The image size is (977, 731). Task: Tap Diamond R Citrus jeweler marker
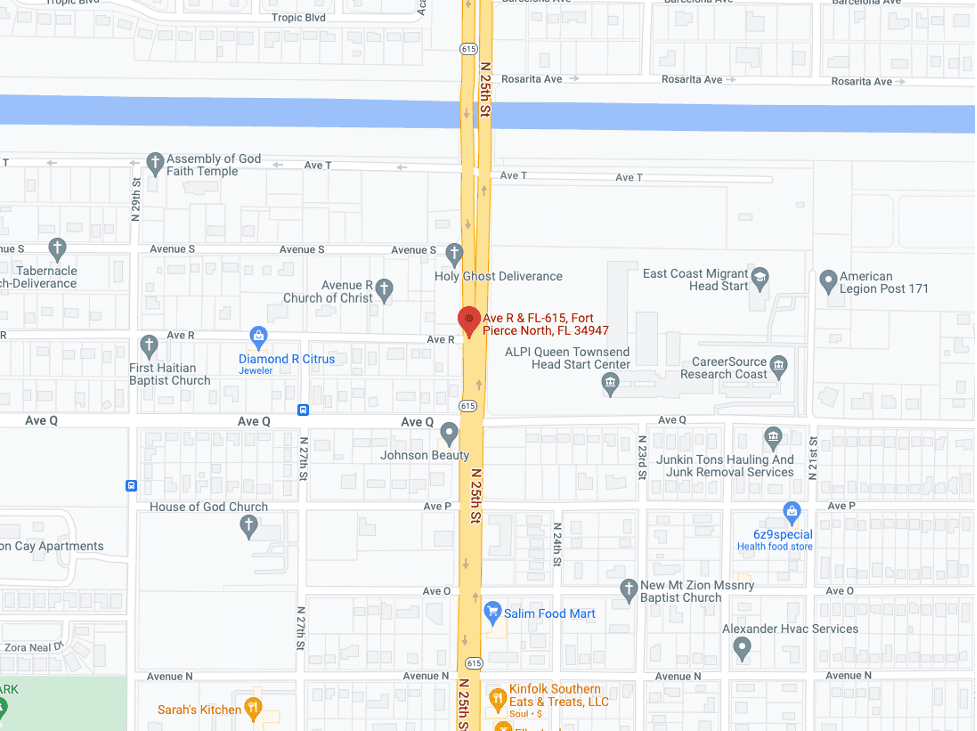[259, 337]
